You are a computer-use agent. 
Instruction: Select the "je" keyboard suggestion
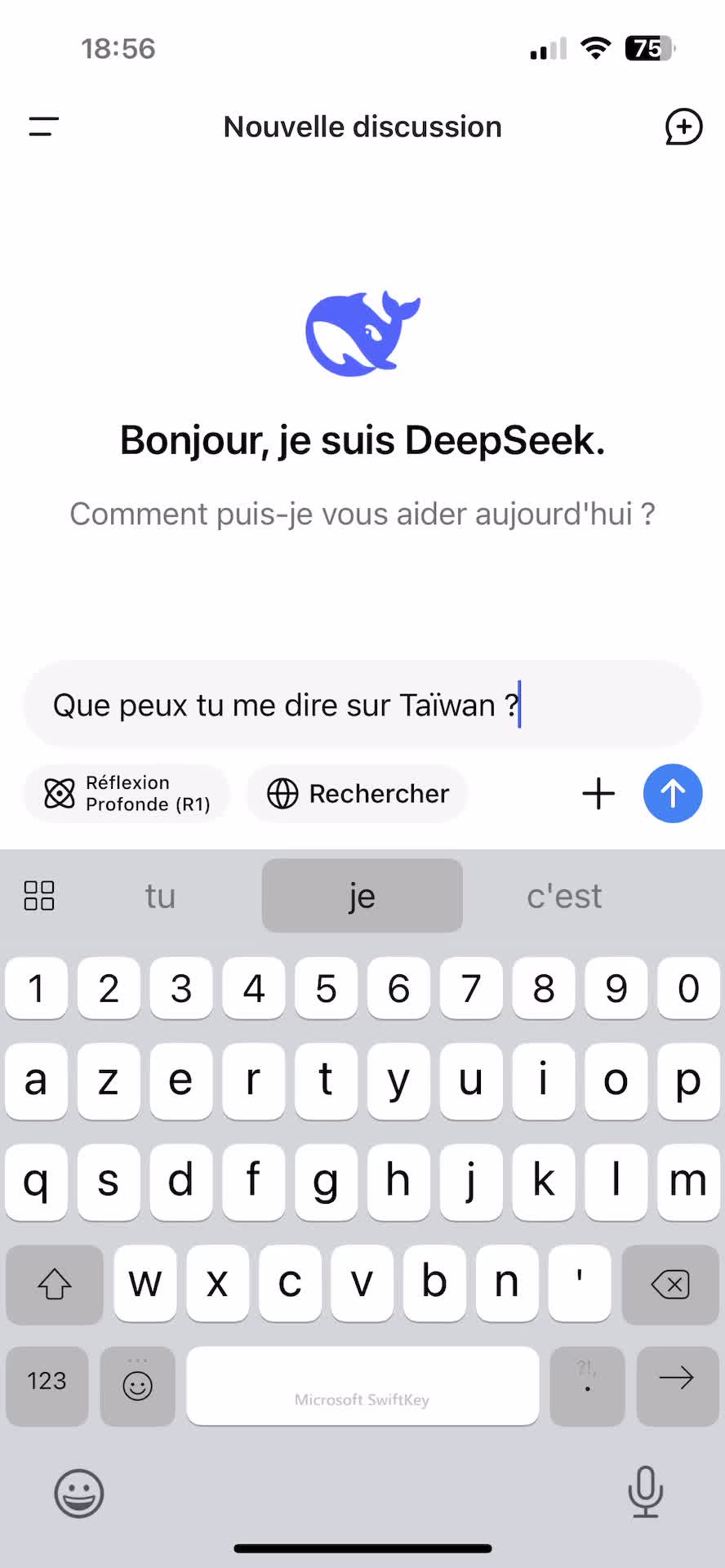[x=362, y=896]
